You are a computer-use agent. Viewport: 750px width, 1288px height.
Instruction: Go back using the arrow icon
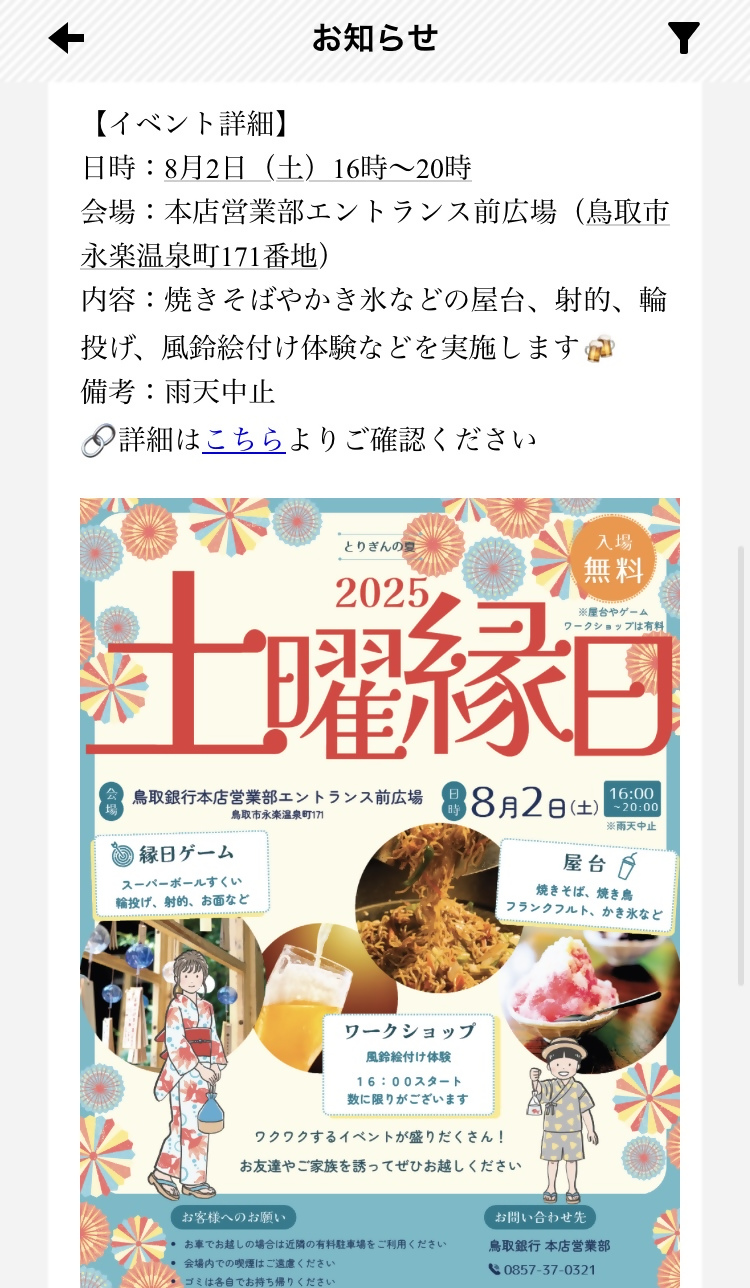pyautogui.click(x=66, y=39)
